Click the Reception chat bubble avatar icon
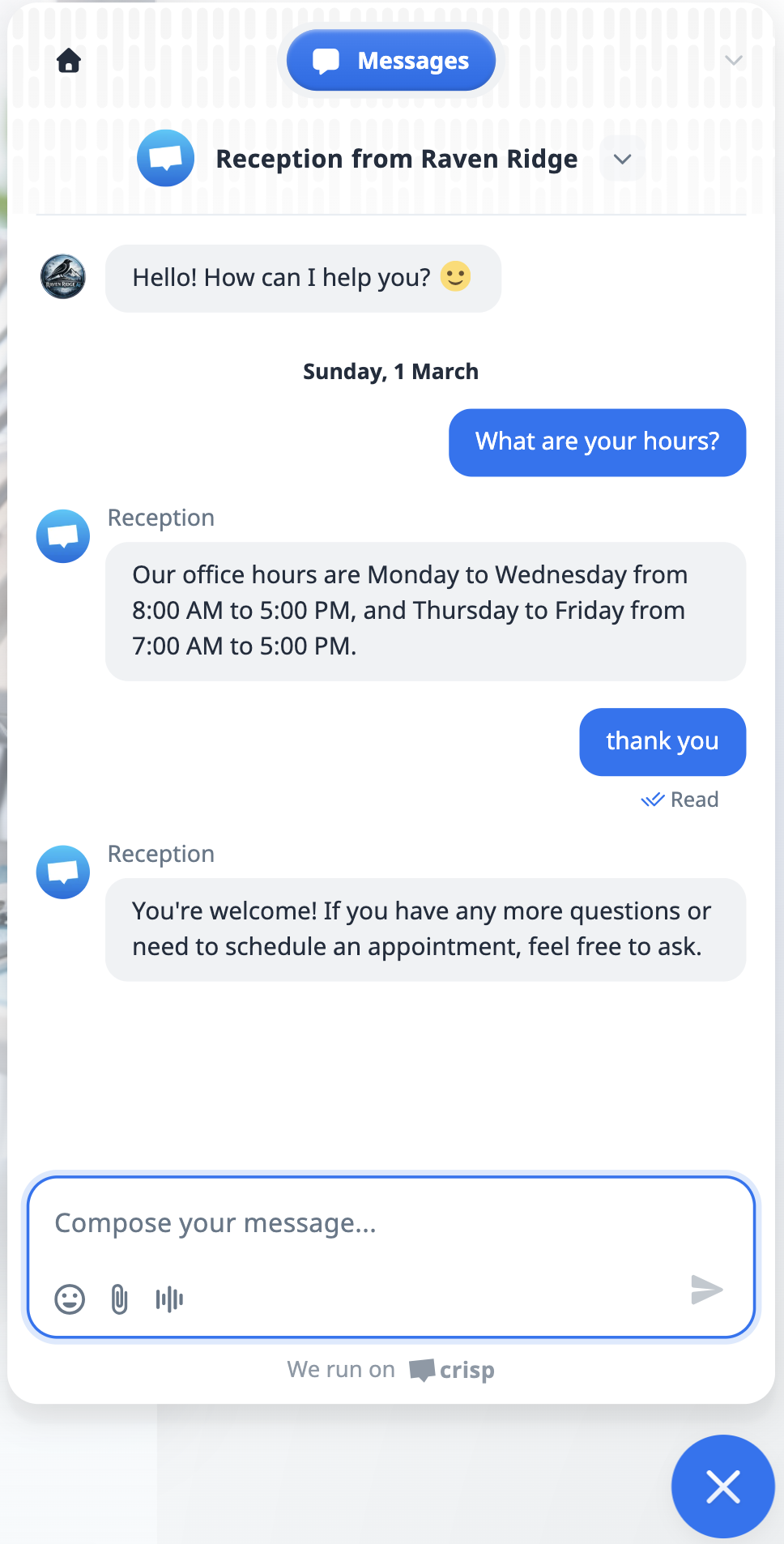The height and width of the screenshot is (1544, 784). pos(62,535)
